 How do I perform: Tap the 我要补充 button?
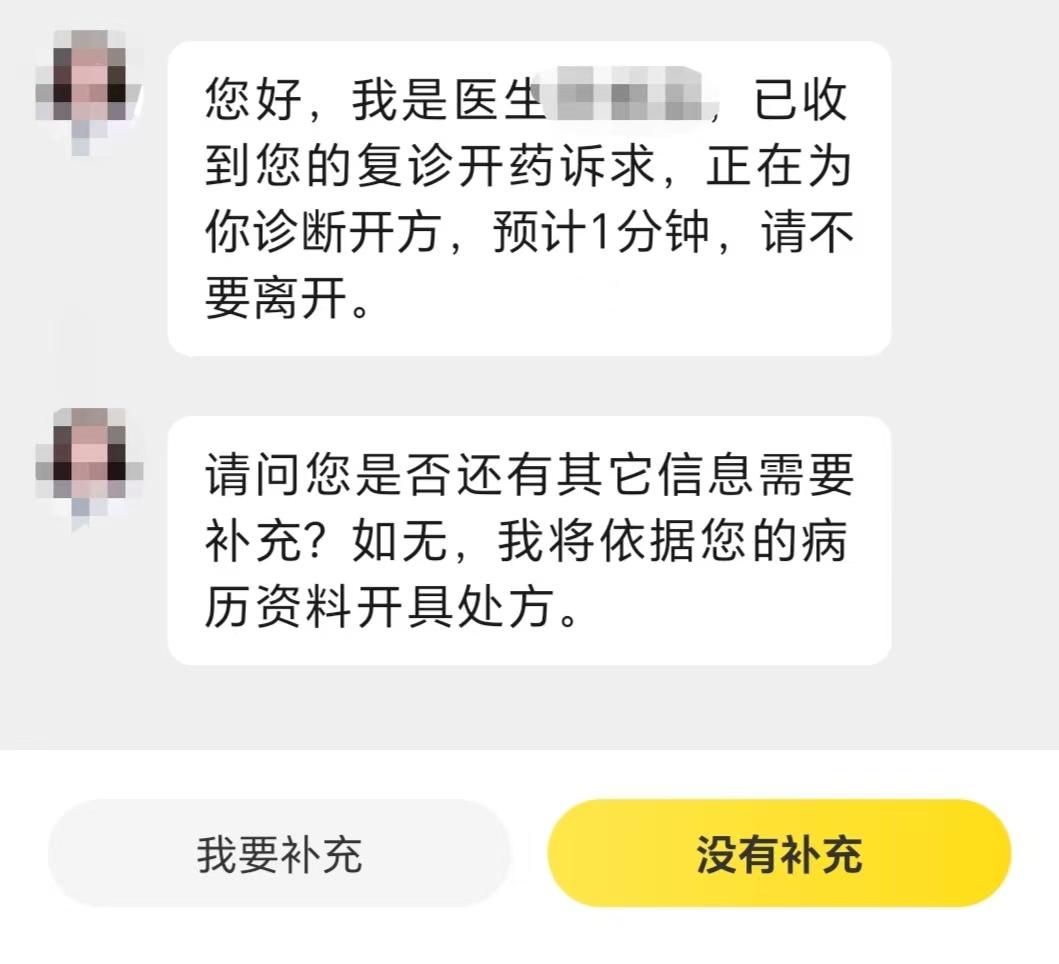coord(279,854)
